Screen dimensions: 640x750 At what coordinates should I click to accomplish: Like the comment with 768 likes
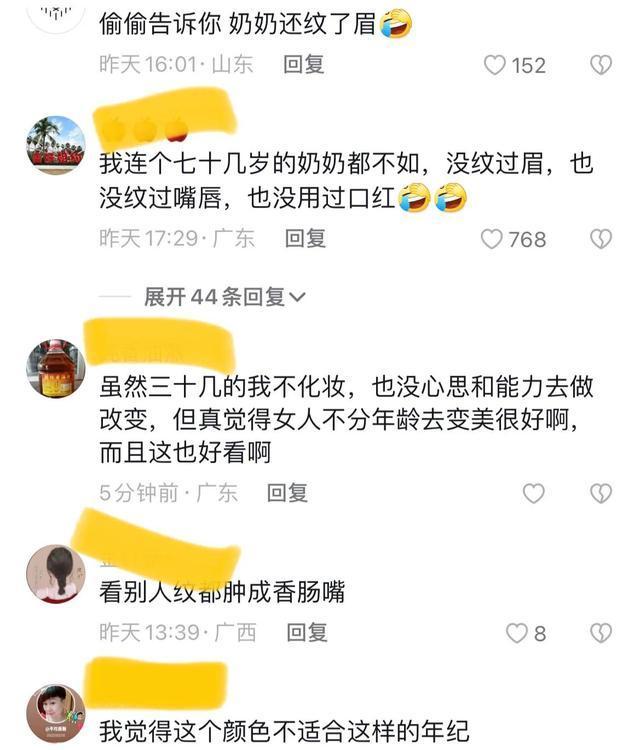[x=492, y=239]
